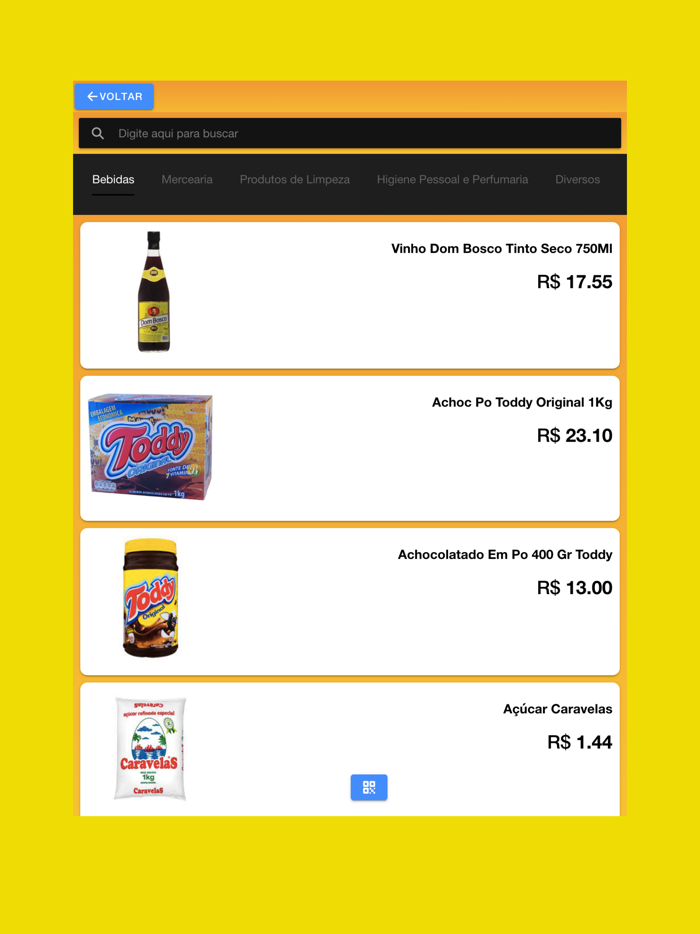Switch to the Bebidas tab
Image resolution: width=700 pixels, height=934 pixels.
click(x=113, y=180)
